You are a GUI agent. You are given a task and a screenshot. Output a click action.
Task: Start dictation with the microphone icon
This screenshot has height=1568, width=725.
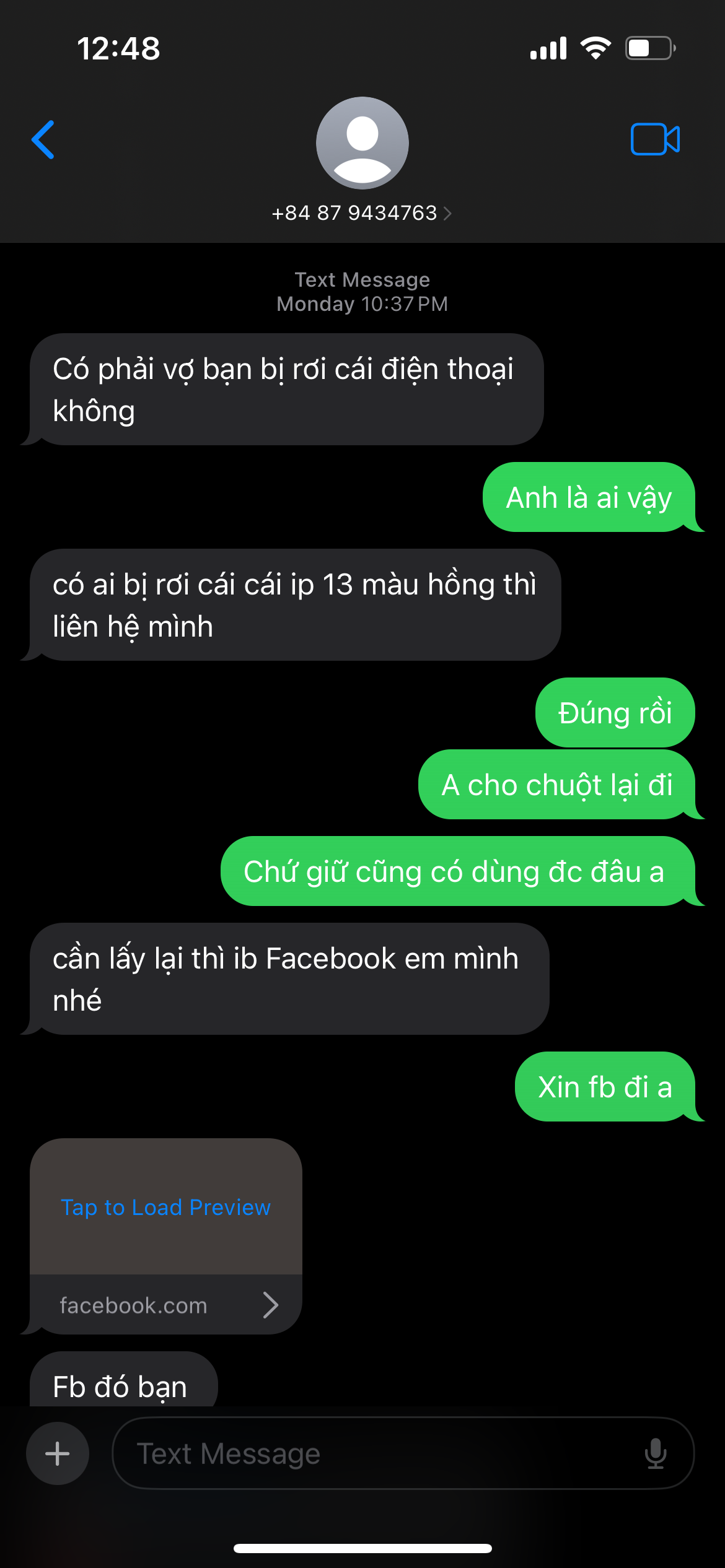pyautogui.click(x=655, y=1453)
